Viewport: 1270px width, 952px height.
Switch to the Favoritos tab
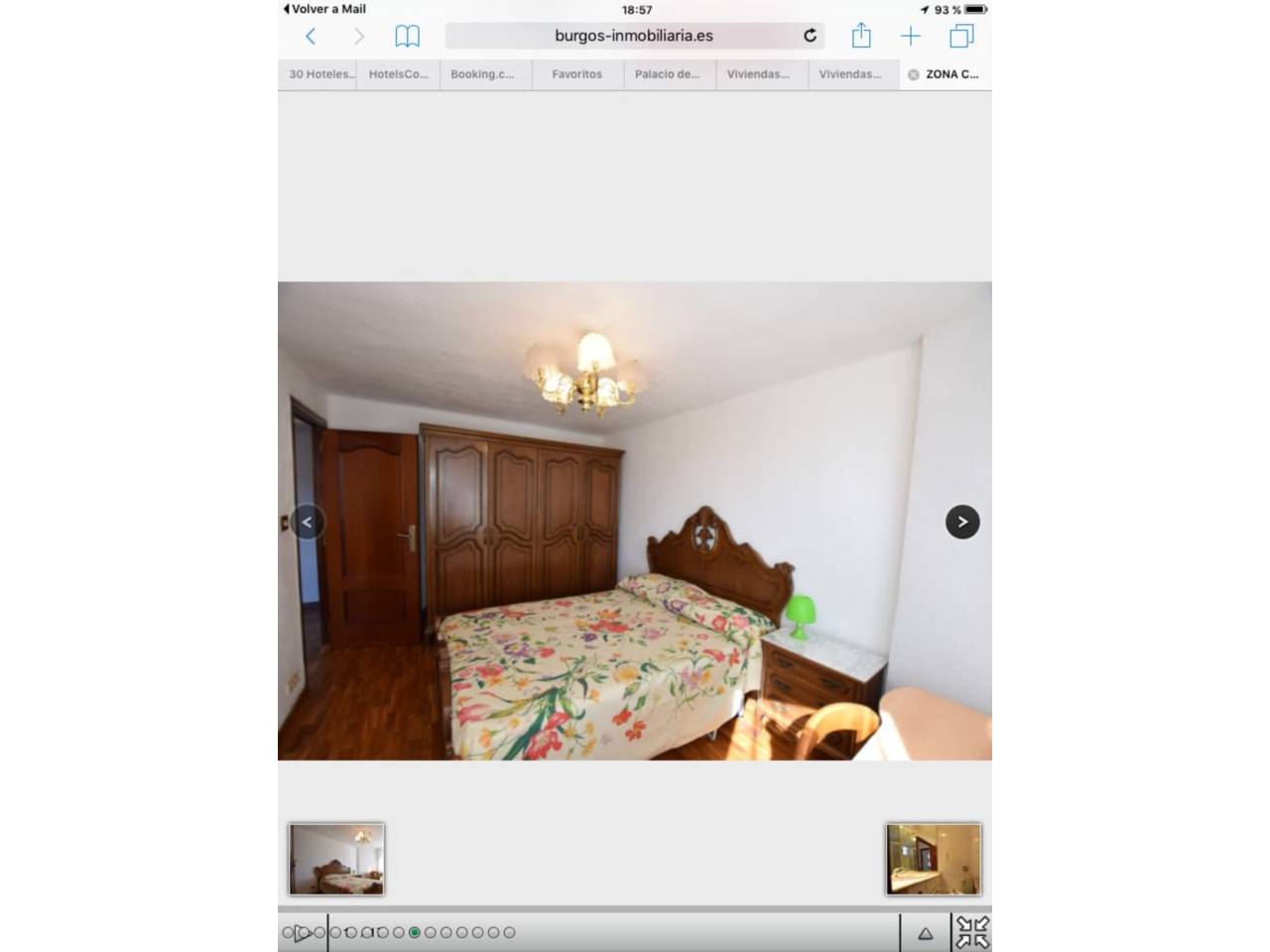click(576, 74)
